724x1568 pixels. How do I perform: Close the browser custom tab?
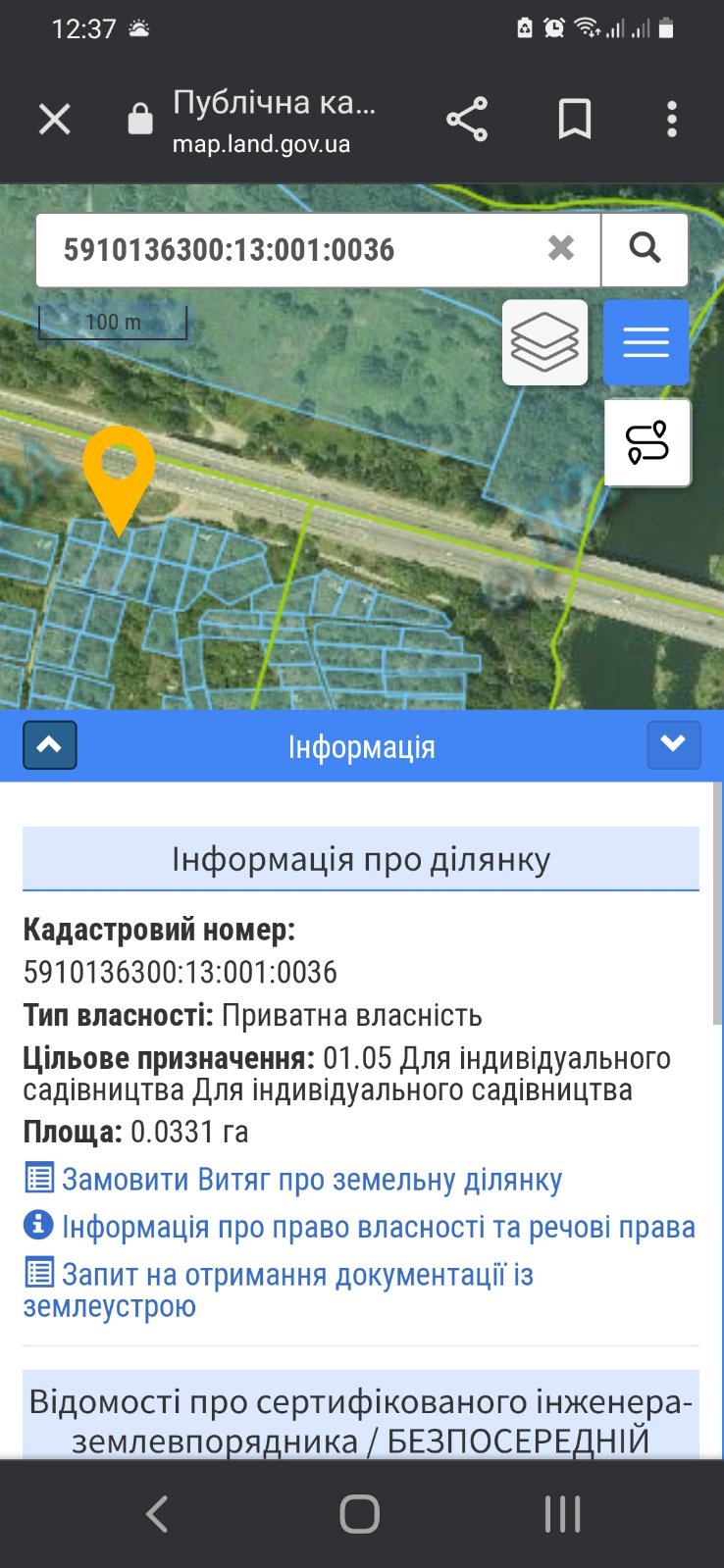55,120
